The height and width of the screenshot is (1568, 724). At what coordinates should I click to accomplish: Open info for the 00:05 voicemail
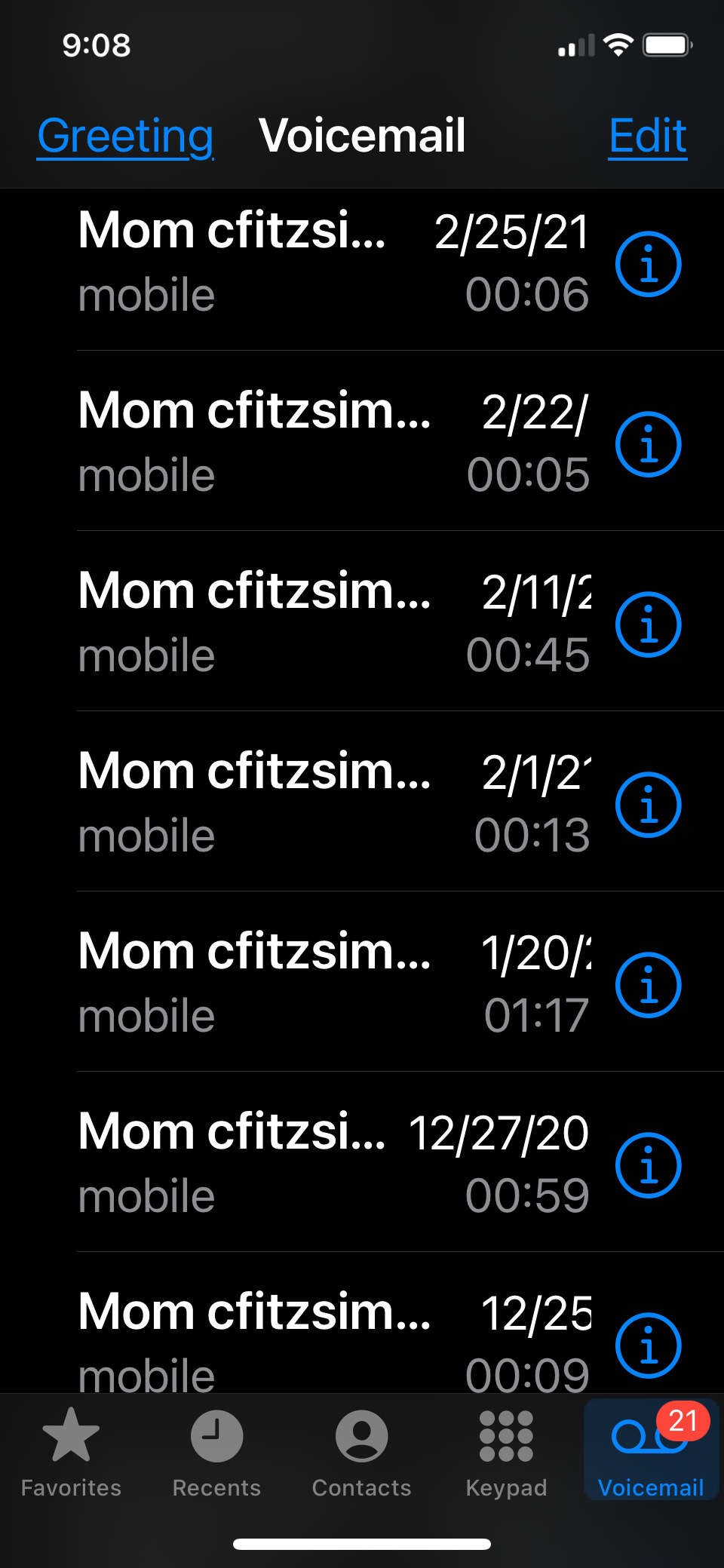[649, 444]
